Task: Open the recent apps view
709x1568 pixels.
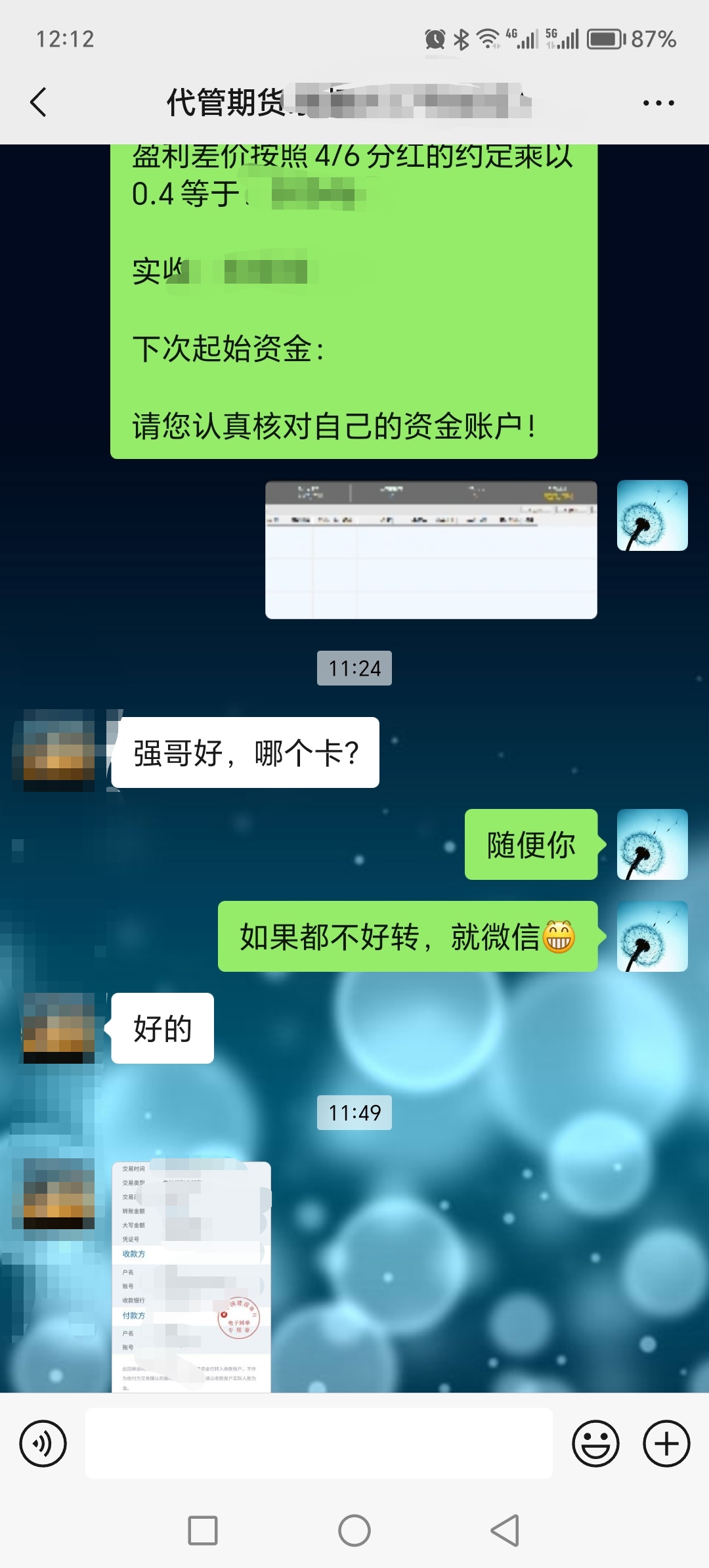Action: (x=203, y=1531)
